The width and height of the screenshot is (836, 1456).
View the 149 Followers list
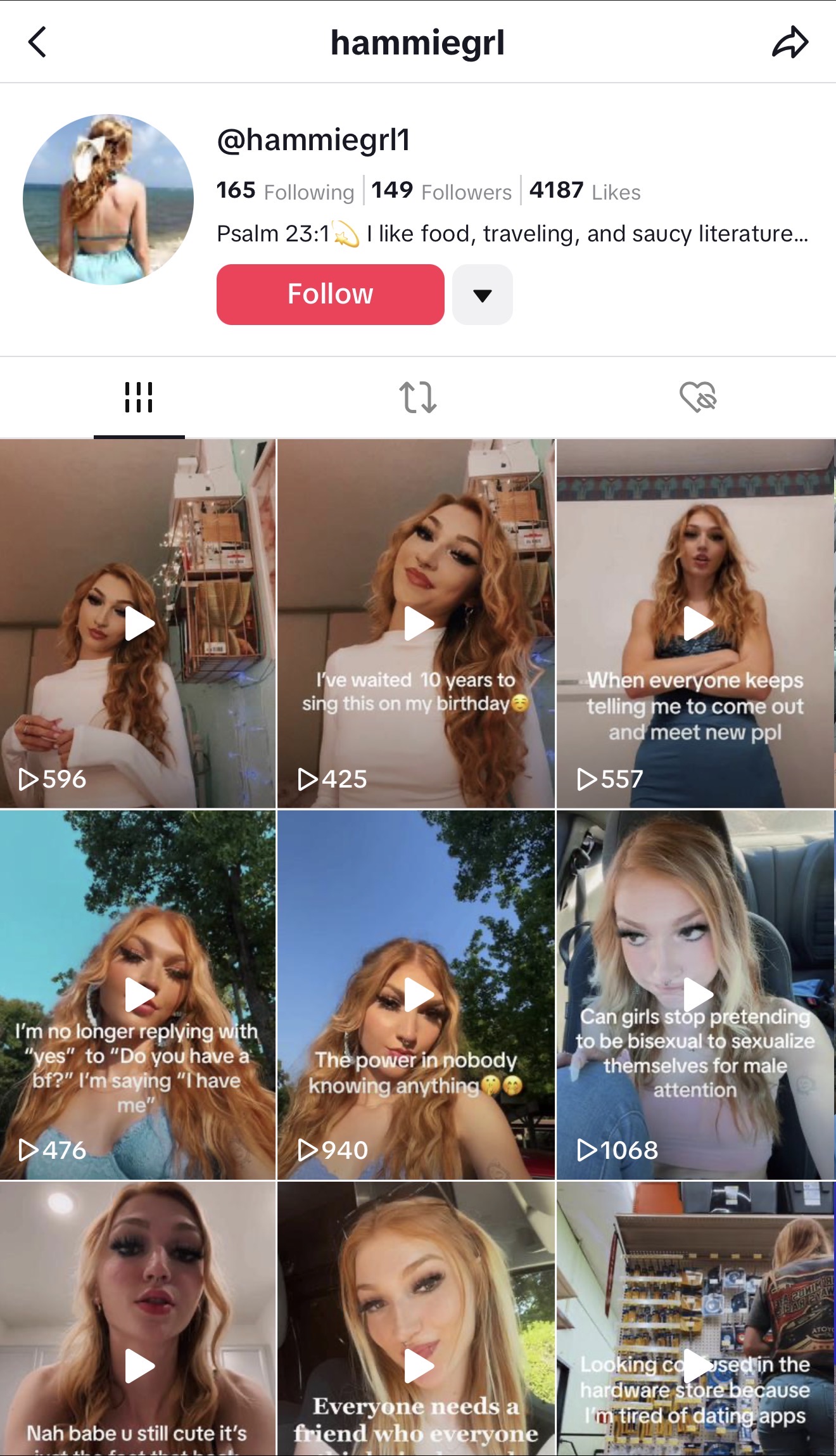point(441,191)
